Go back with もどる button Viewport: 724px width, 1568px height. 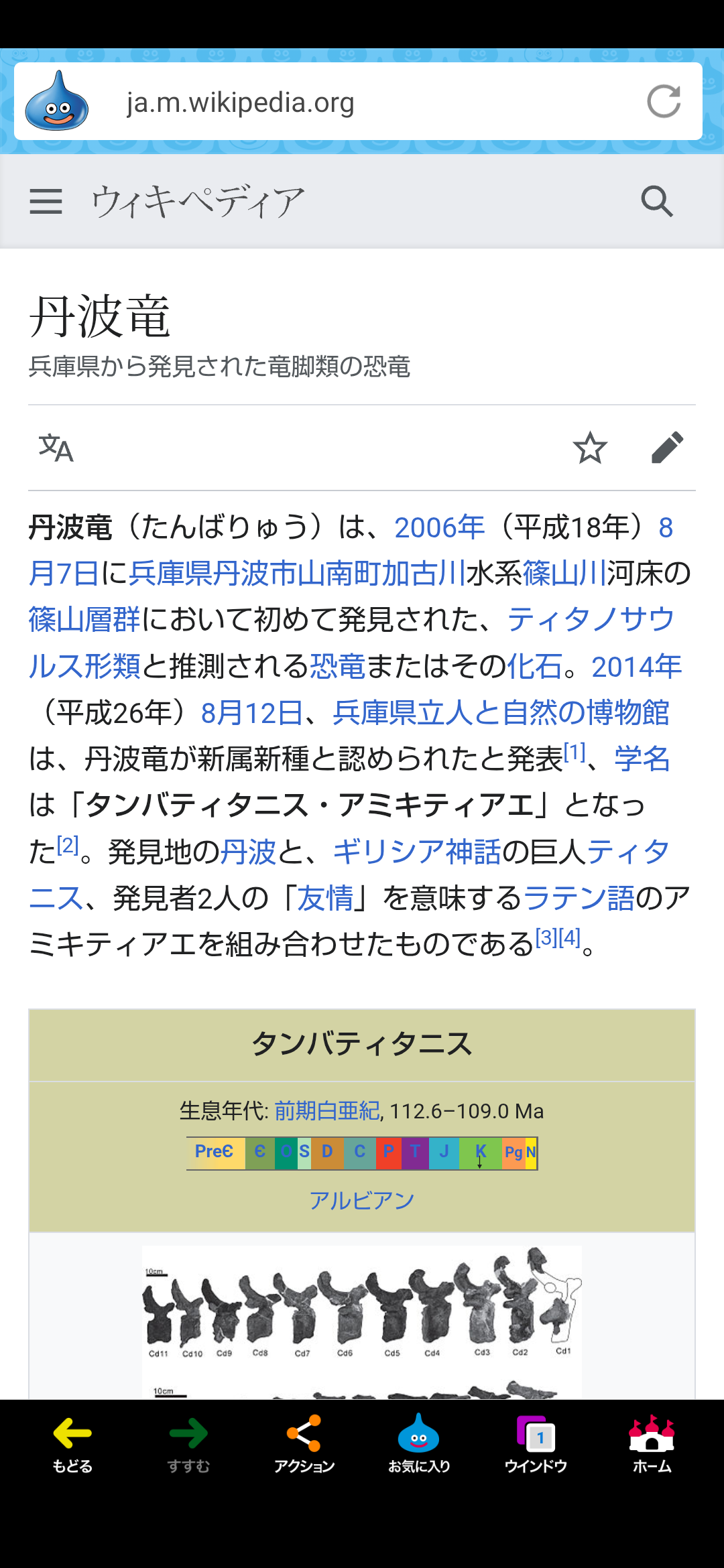(x=72, y=1444)
